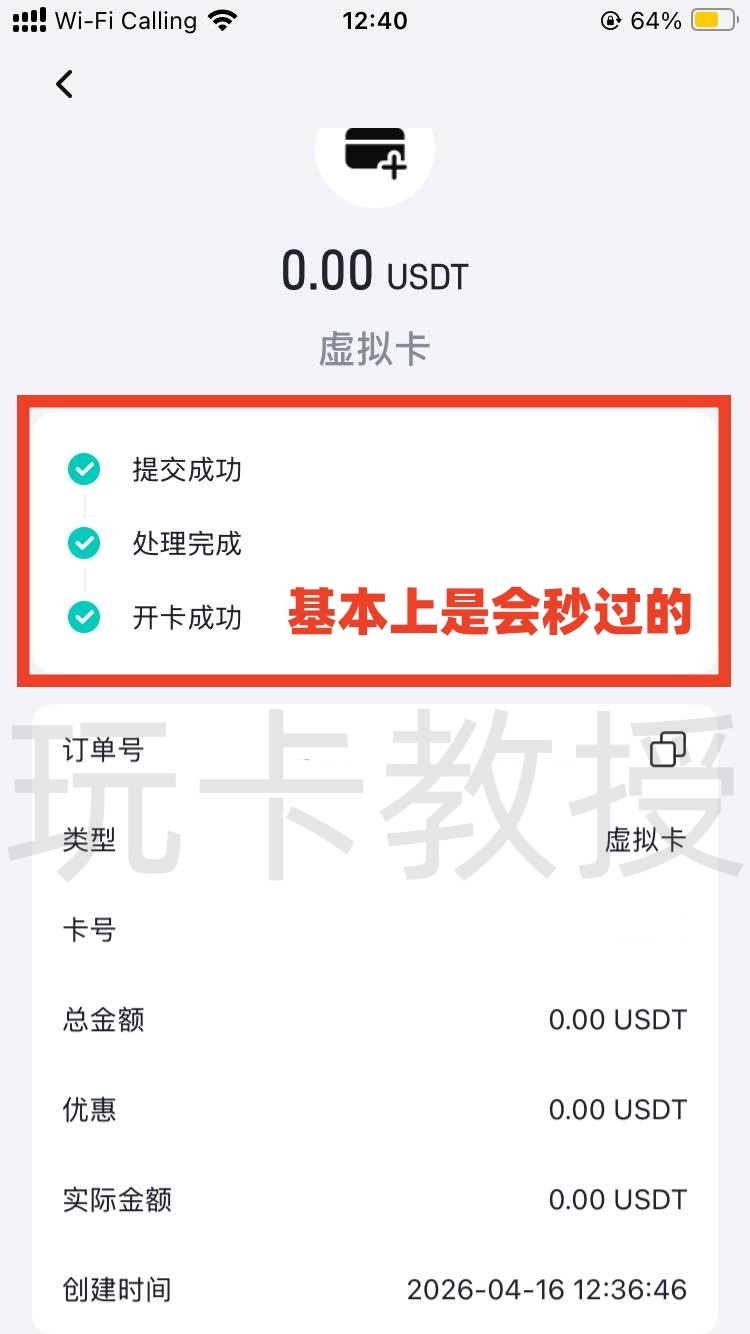Tap the green checkmark beside 提交成功
The height and width of the screenshot is (1334, 750).
pos(84,469)
